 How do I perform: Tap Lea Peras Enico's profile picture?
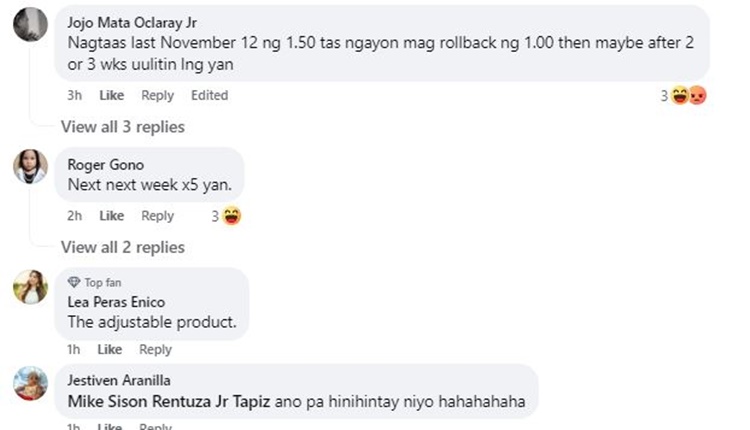click(30, 287)
